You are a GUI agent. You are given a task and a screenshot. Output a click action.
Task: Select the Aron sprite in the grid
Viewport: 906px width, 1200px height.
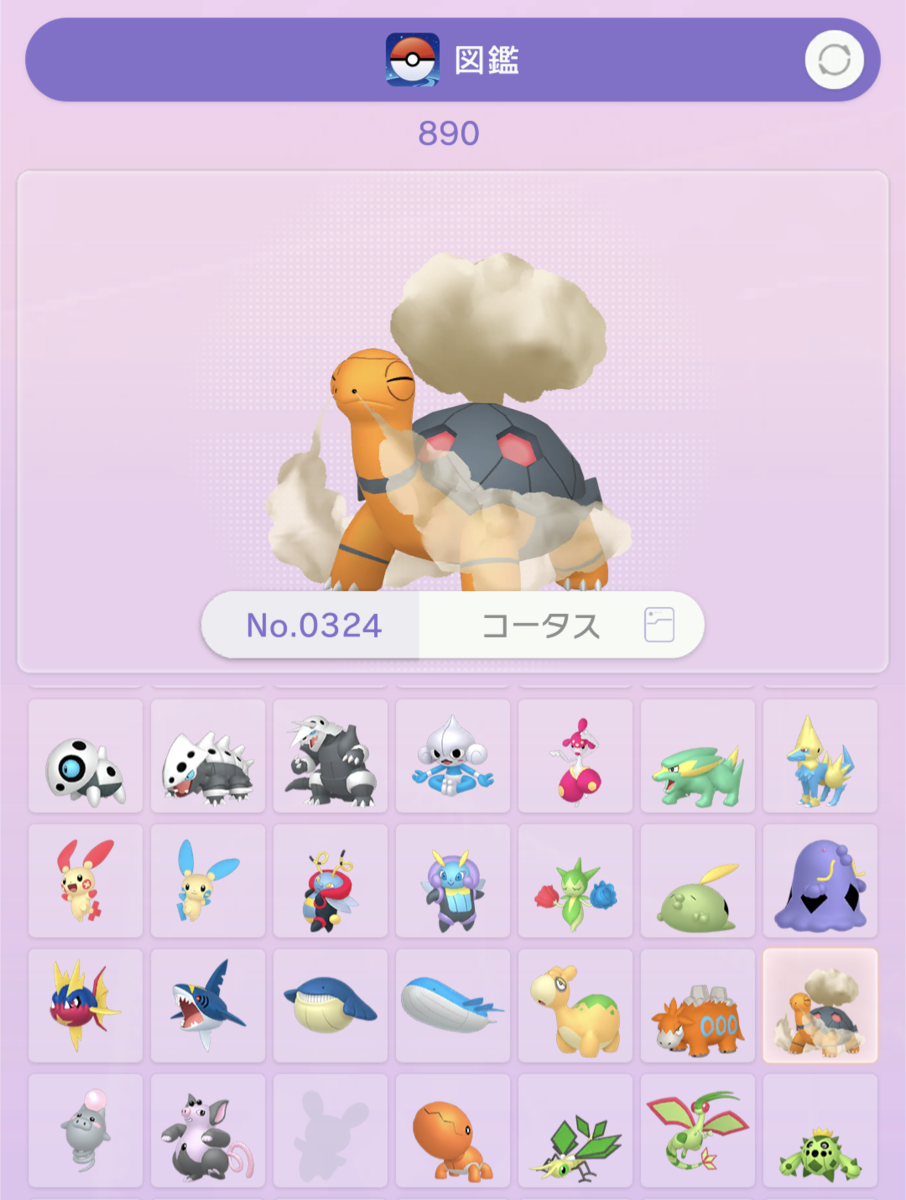point(85,755)
